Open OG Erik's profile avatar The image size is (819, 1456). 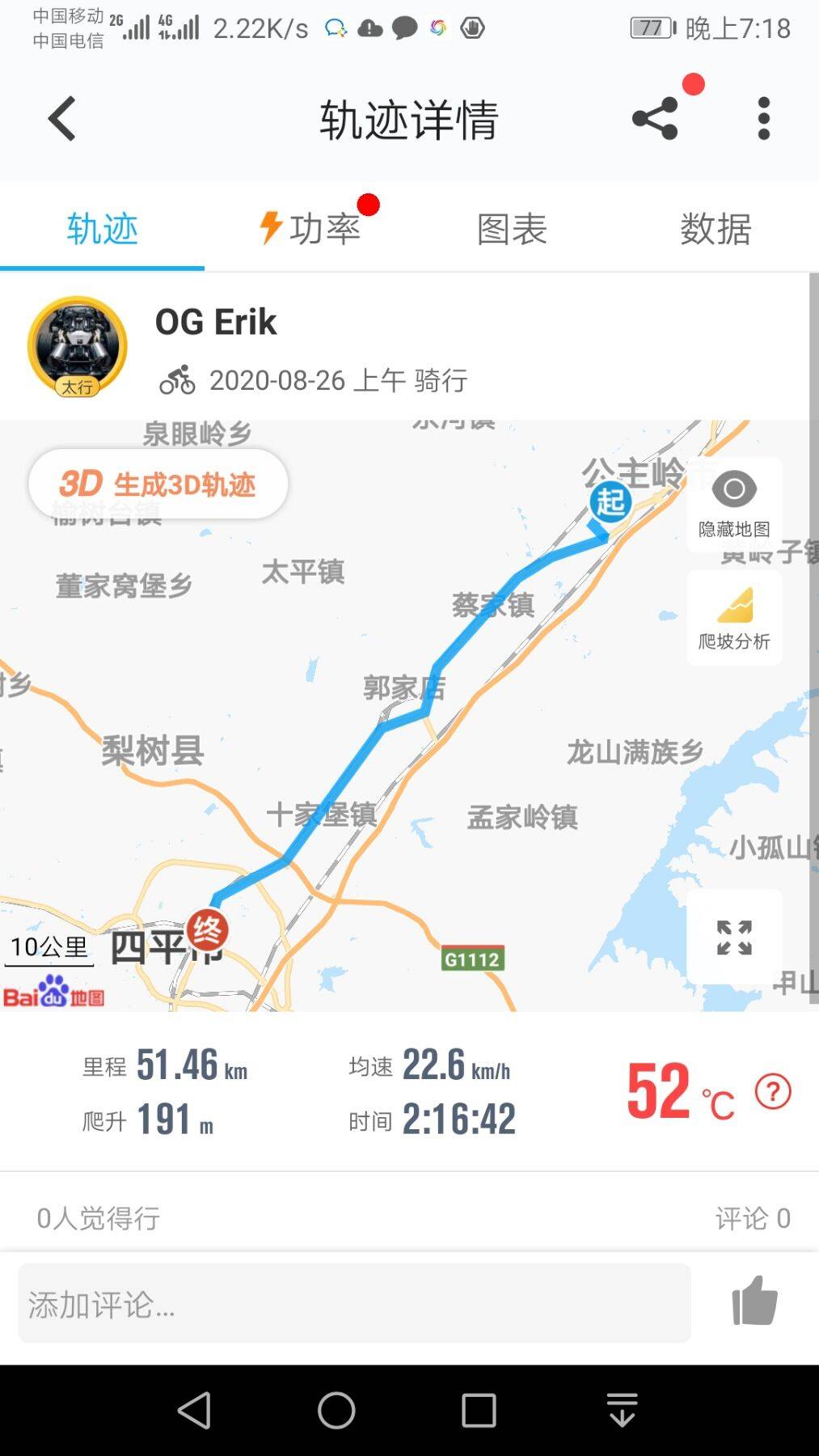78,346
